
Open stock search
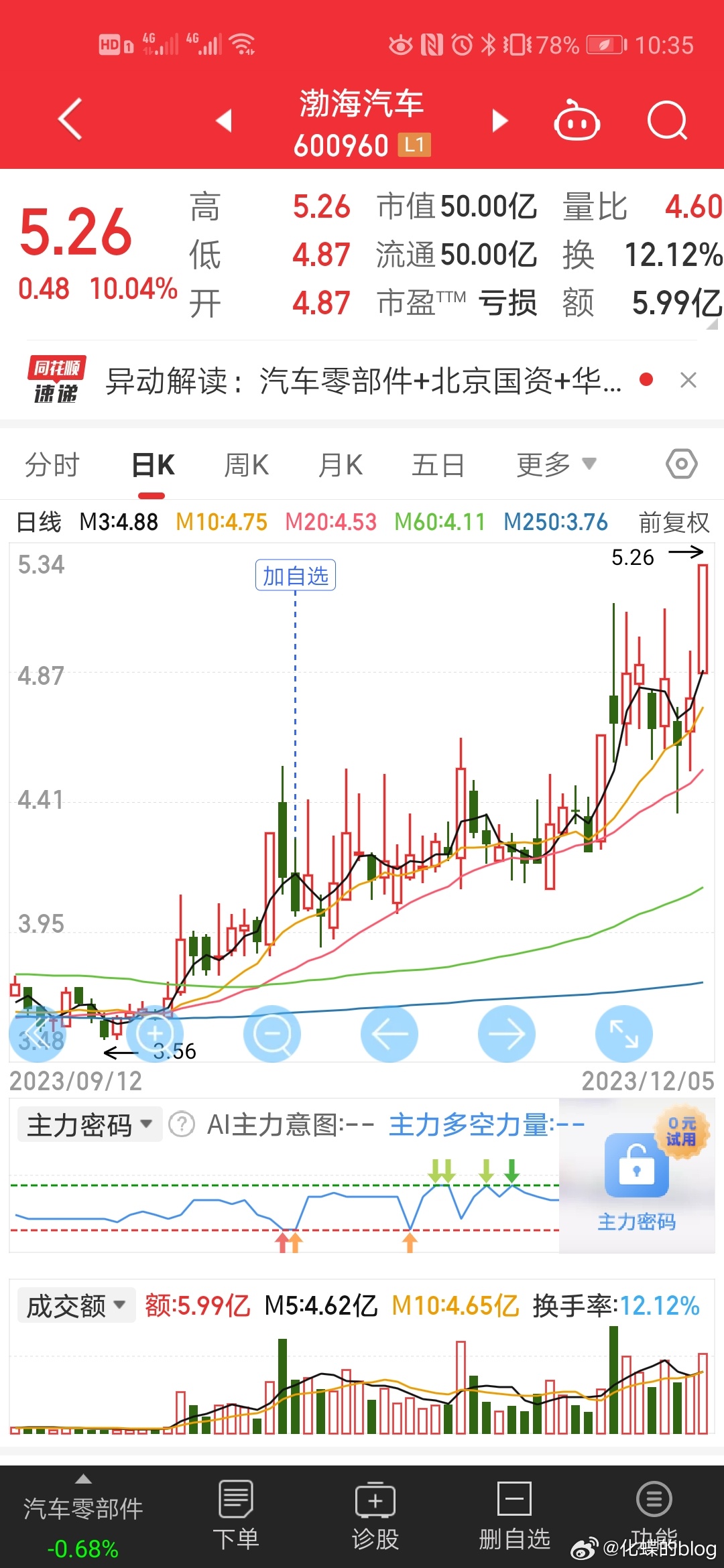[668, 121]
